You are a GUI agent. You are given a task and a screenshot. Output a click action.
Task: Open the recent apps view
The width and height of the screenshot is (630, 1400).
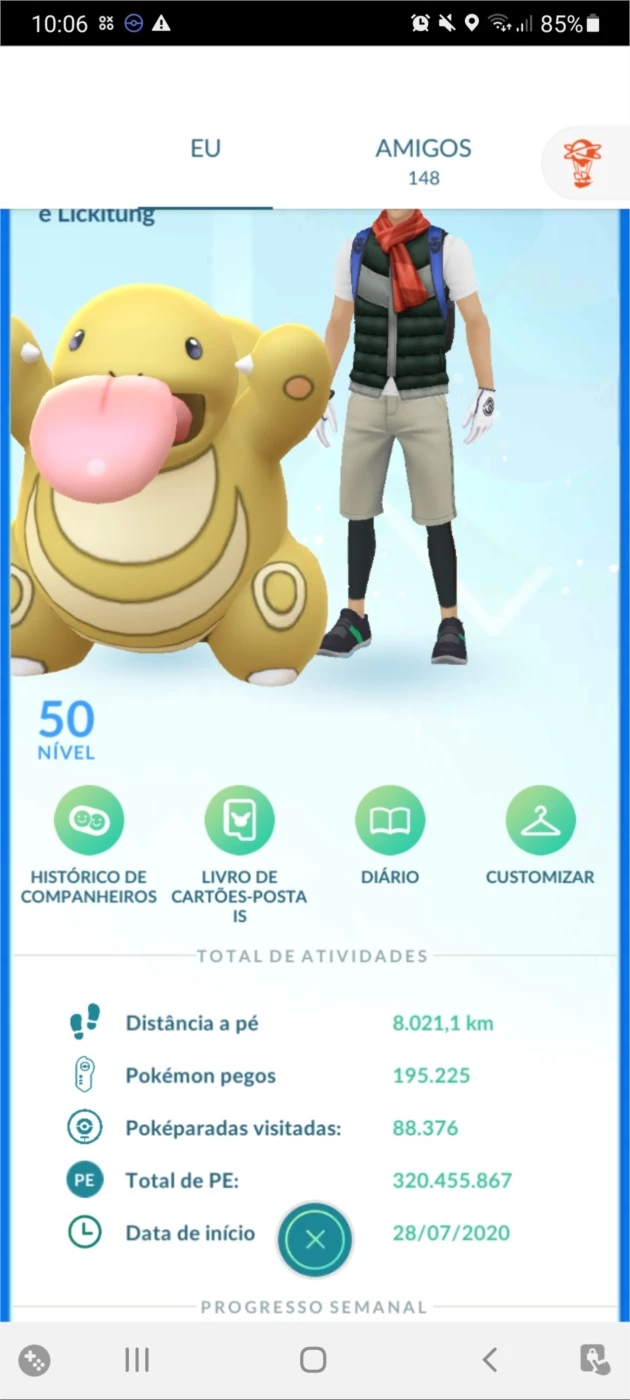click(137, 1359)
